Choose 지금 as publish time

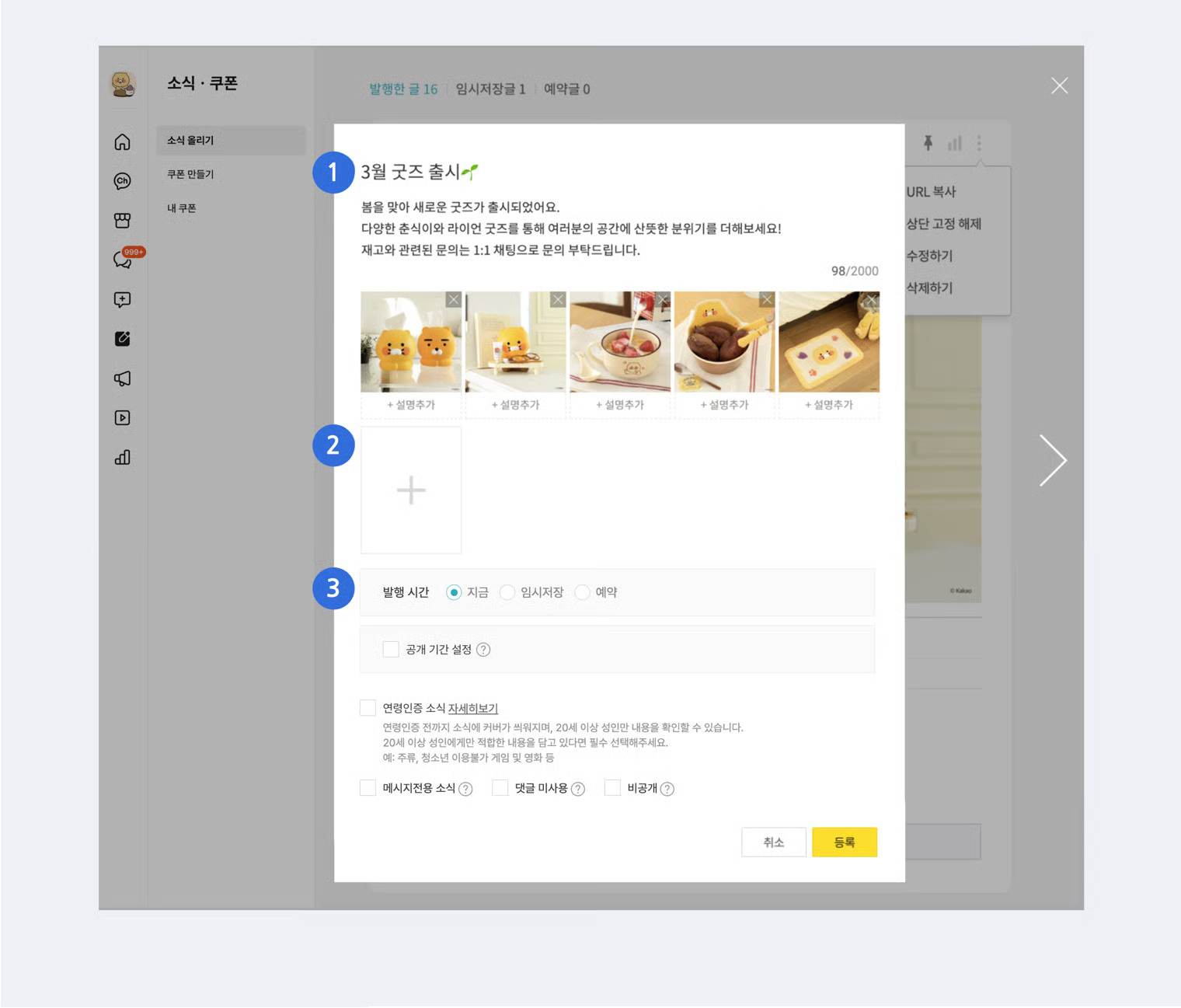454,592
